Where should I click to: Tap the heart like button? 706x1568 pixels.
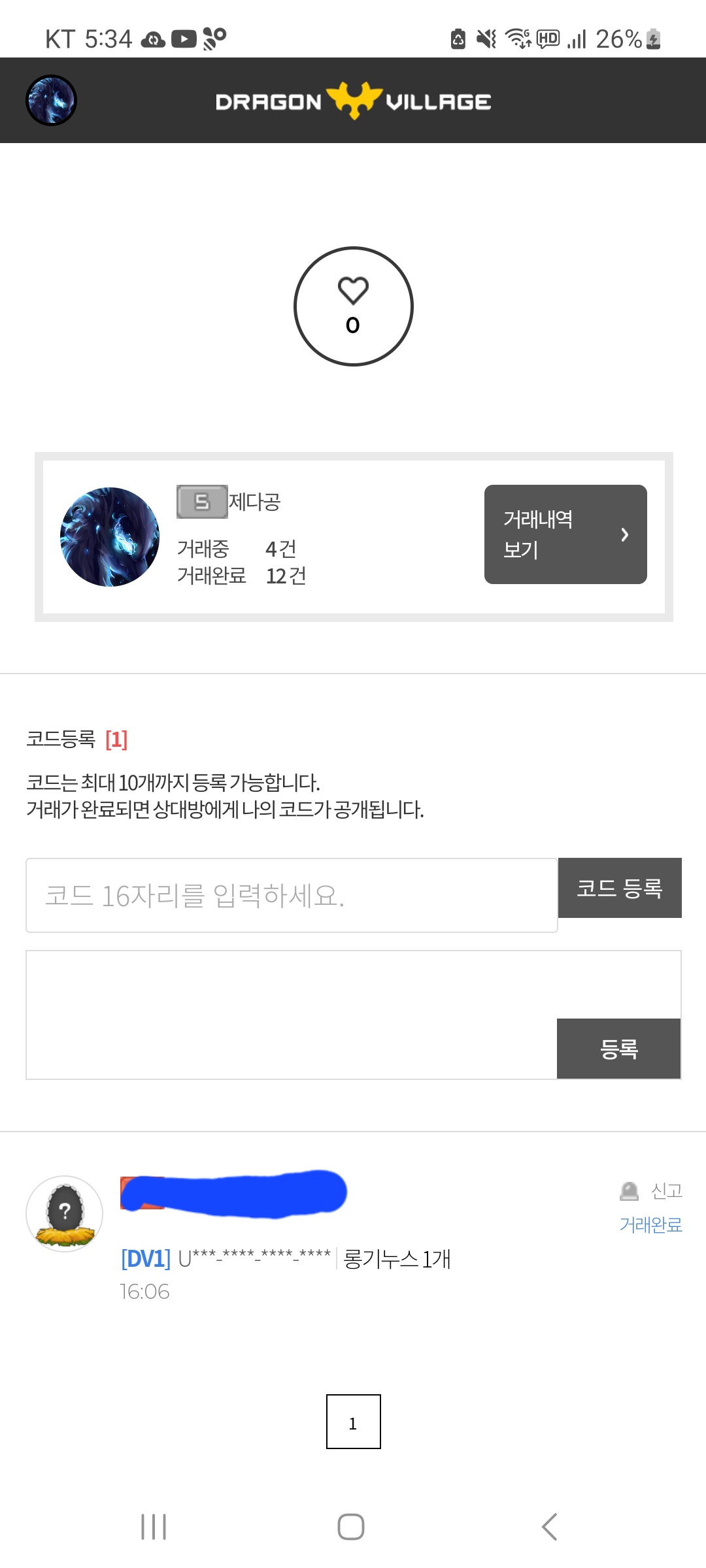coord(353,306)
